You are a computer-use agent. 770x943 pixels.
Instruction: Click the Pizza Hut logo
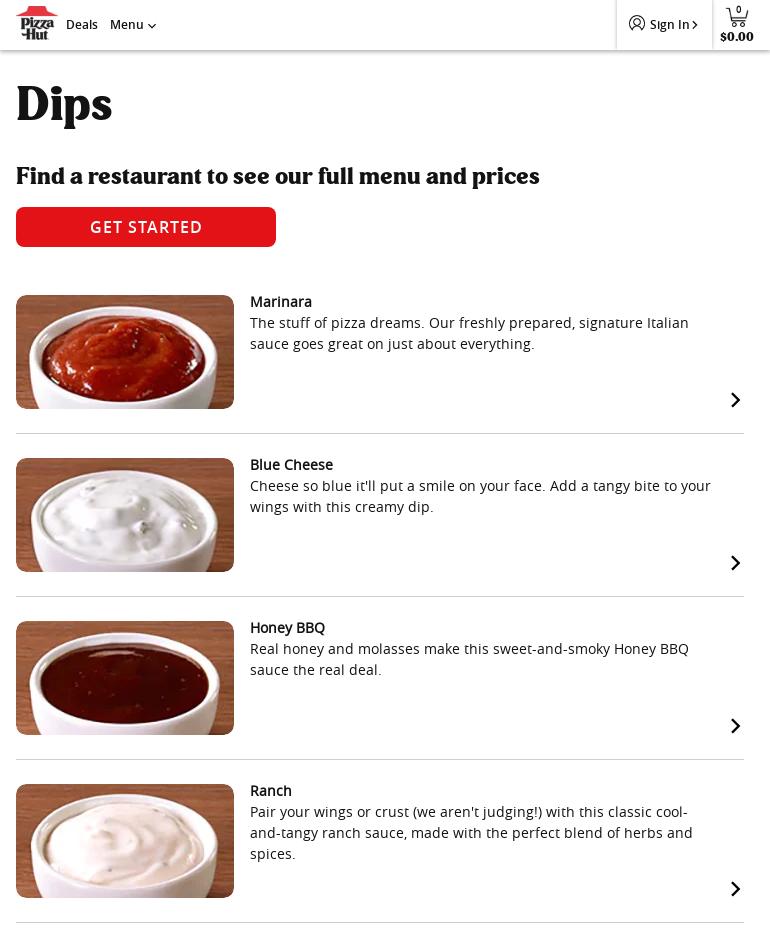pos(36,24)
